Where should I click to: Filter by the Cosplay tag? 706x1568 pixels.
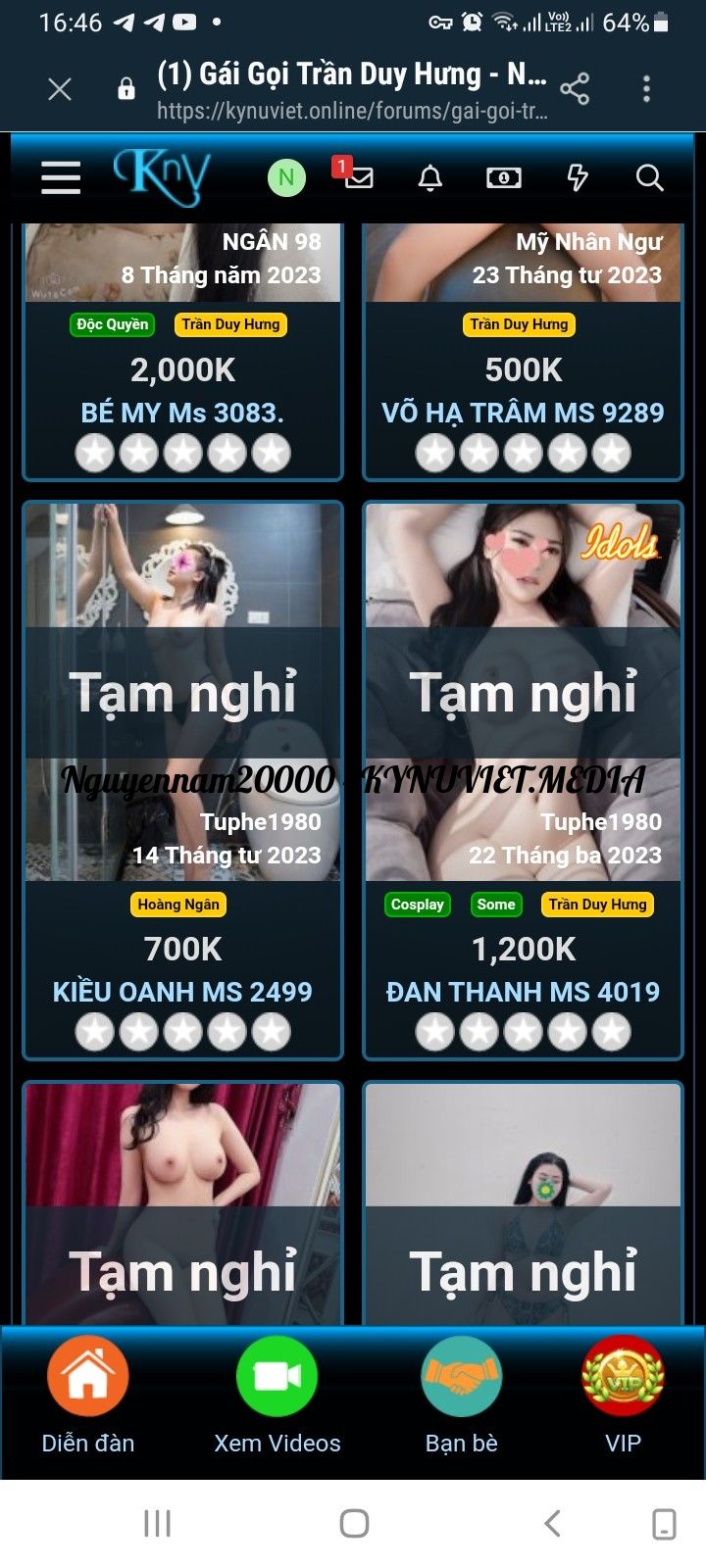(417, 905)
